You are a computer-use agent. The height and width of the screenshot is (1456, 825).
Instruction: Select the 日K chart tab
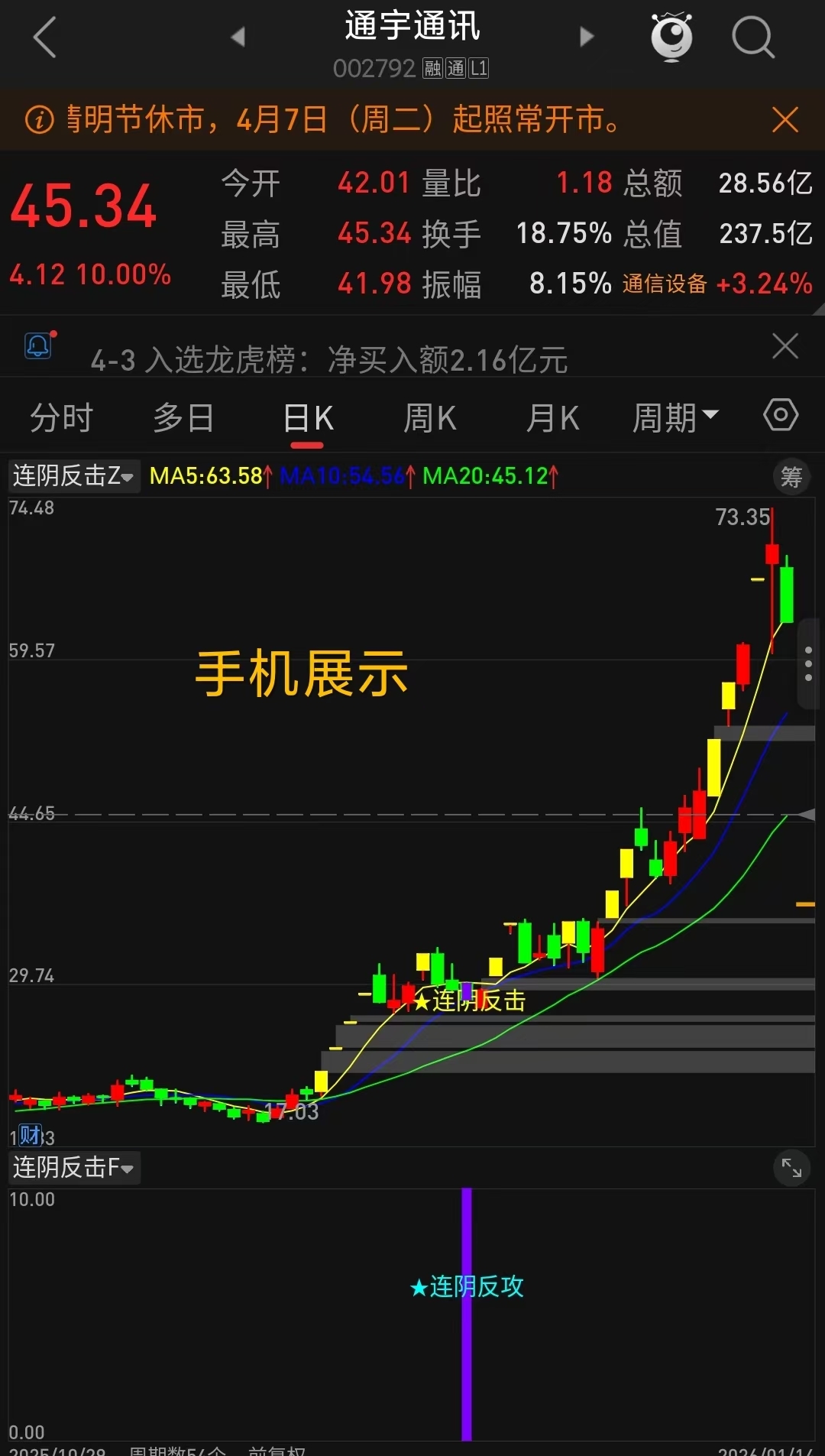pos(308,419)
